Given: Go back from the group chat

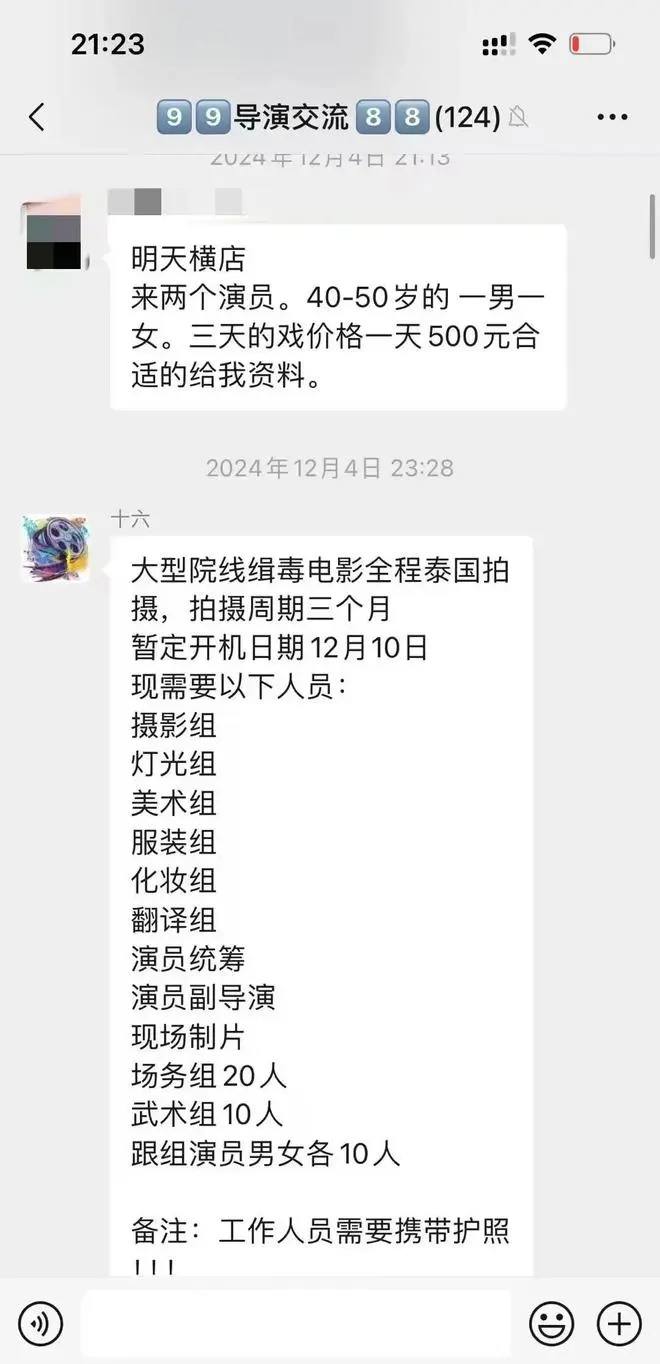Looking at the screenshot, I should tap(37, 117).
